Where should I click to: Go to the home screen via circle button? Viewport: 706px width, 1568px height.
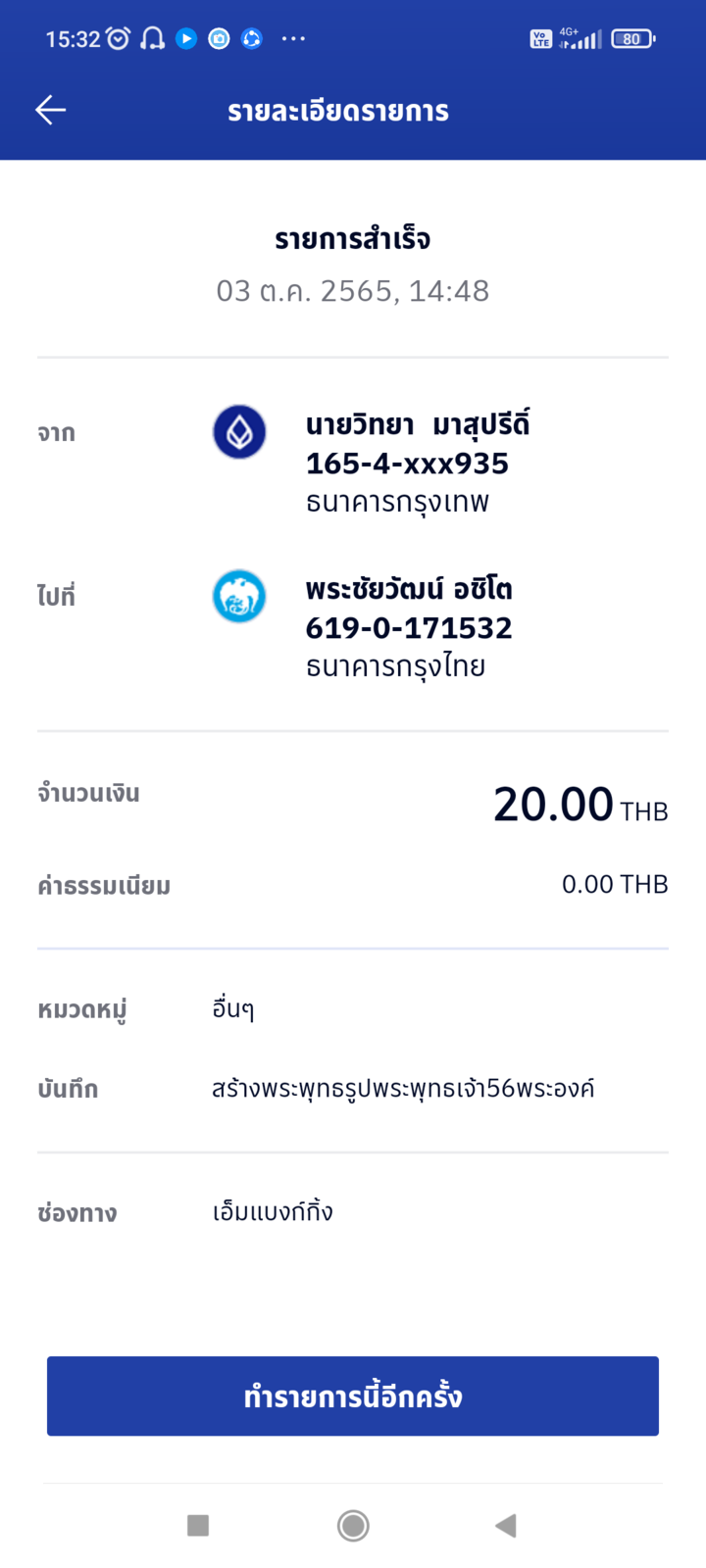tap(353, 1525)
